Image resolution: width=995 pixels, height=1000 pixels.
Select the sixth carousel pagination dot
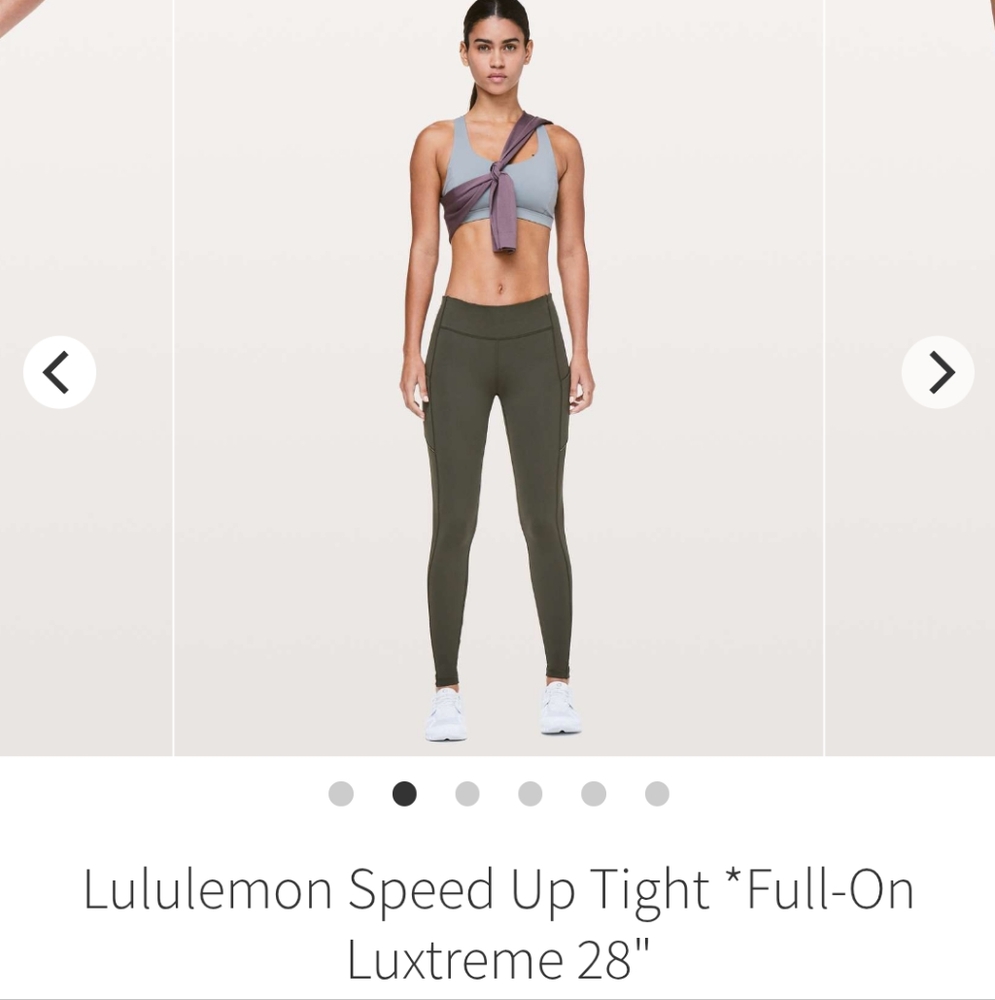[655, 792]
